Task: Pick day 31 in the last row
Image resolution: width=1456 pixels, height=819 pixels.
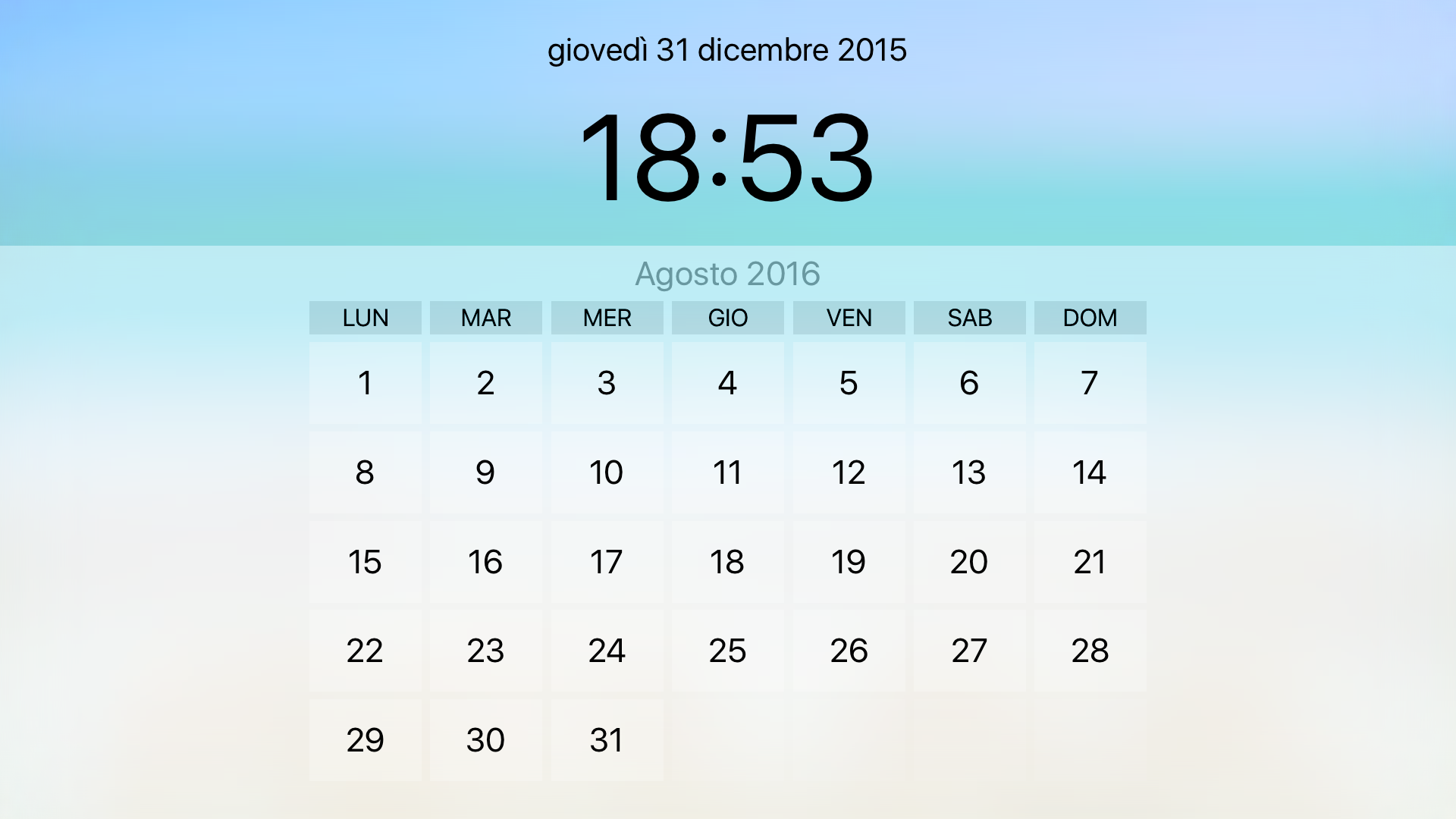Action: pos(607,740)
